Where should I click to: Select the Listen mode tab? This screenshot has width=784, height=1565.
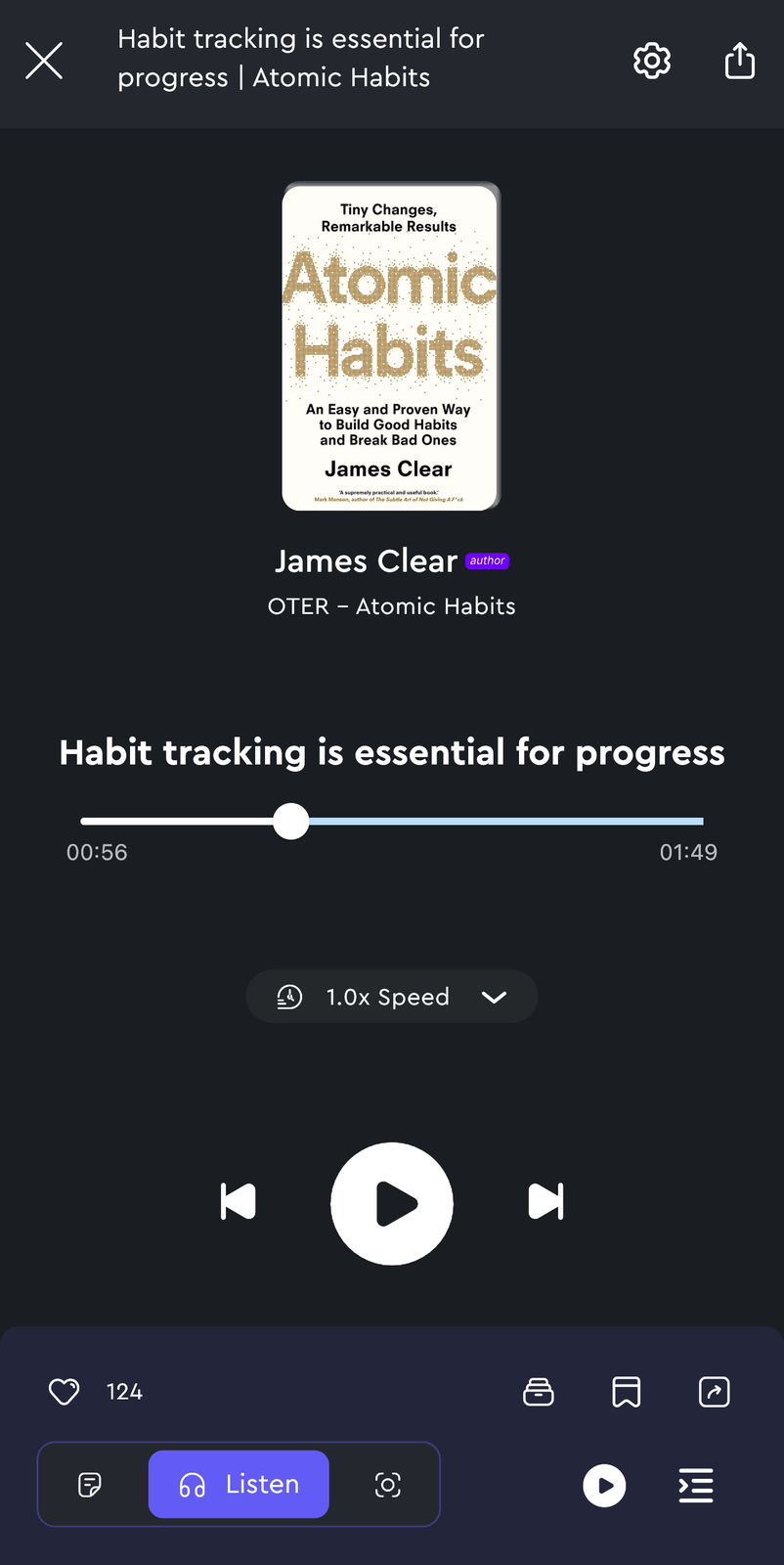tap(239, 1485)
